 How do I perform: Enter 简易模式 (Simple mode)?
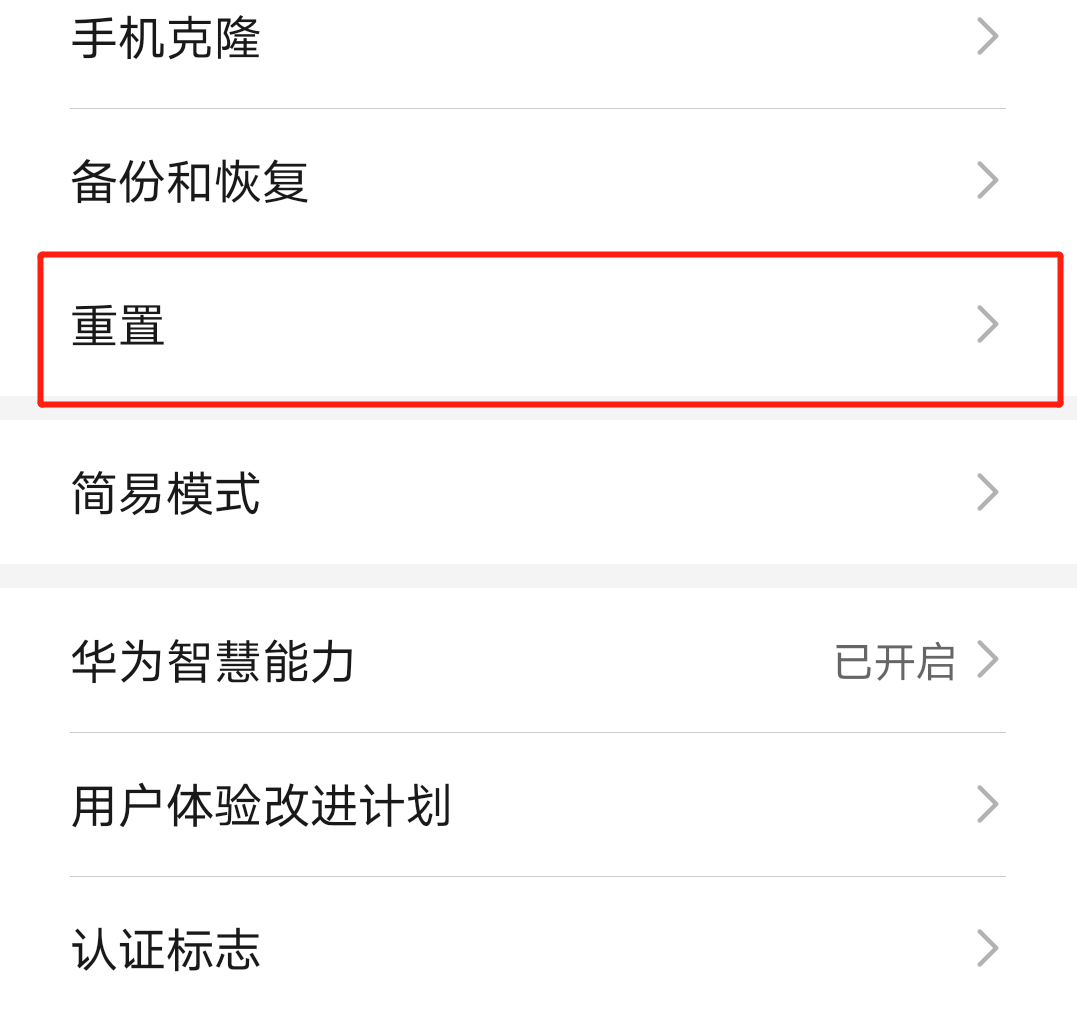point(537,493)
